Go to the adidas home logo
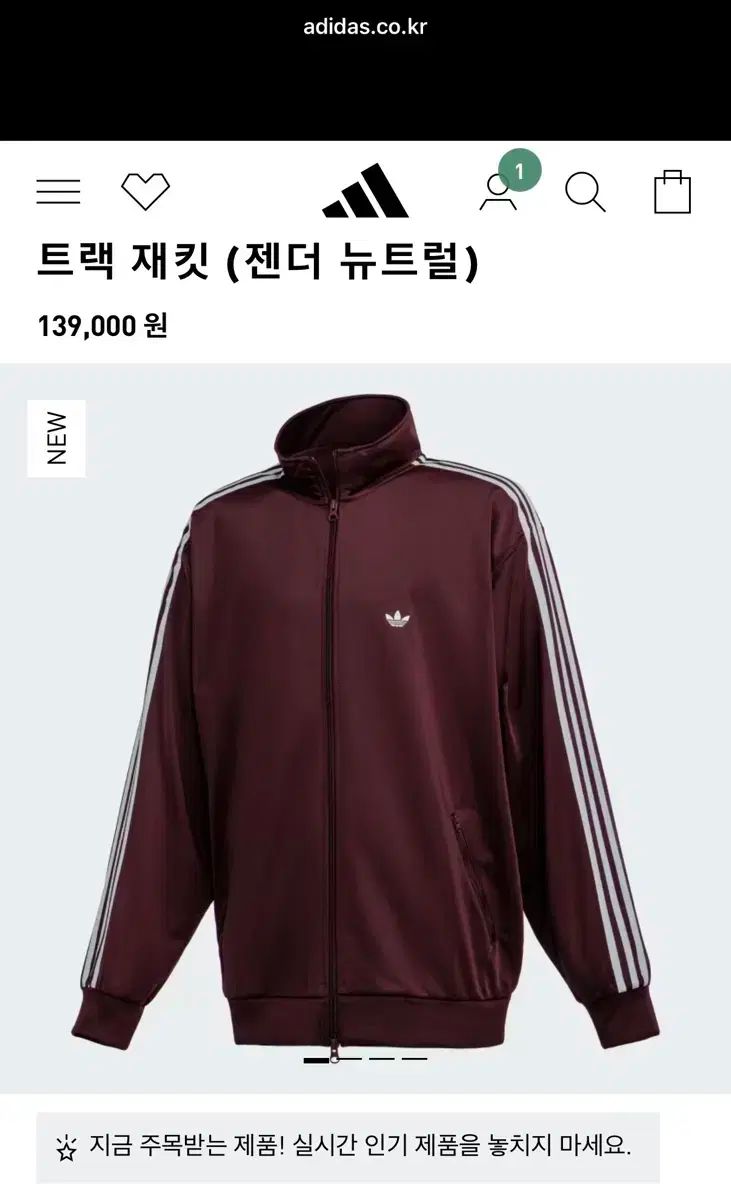 tap(365, 191)
